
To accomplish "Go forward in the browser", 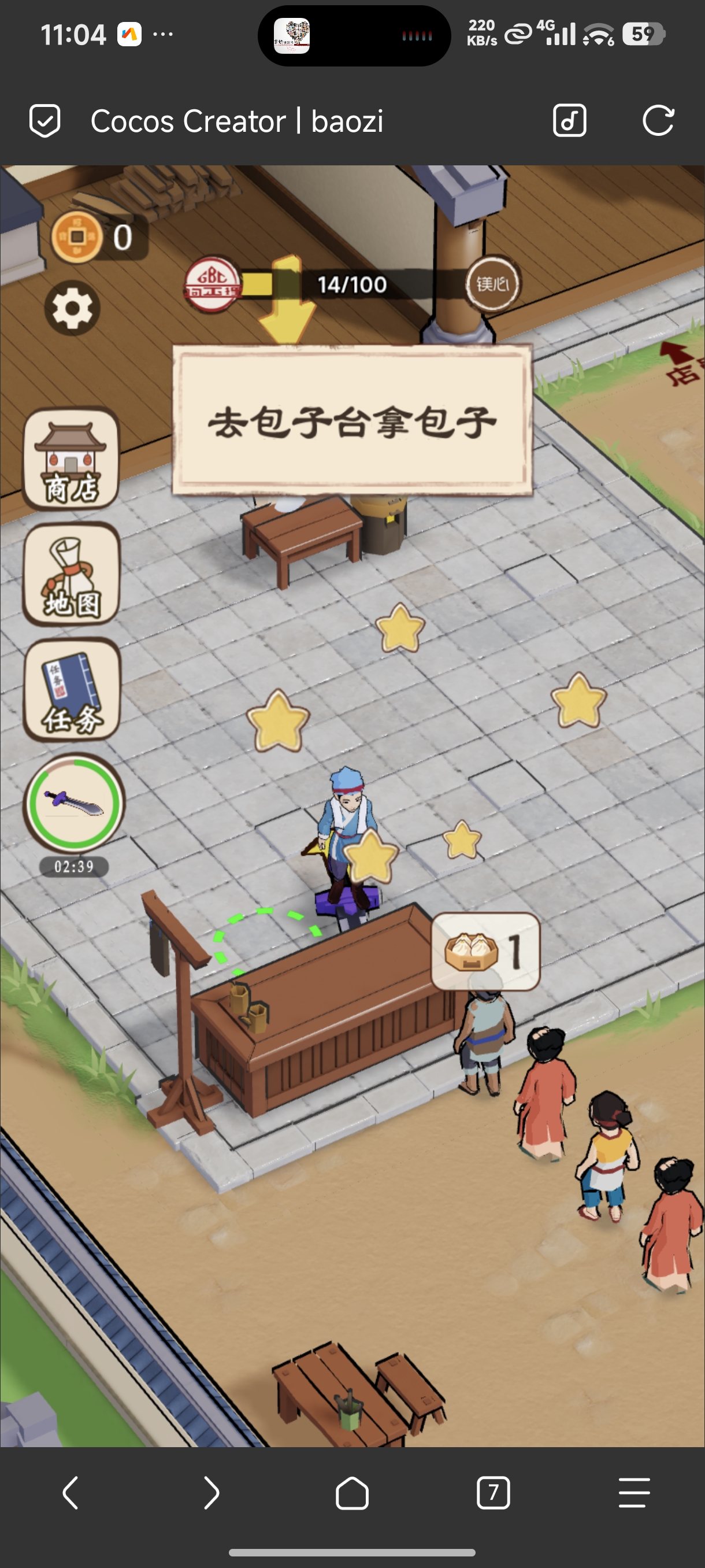I will pyautogui.click(x=211, y=1492).
